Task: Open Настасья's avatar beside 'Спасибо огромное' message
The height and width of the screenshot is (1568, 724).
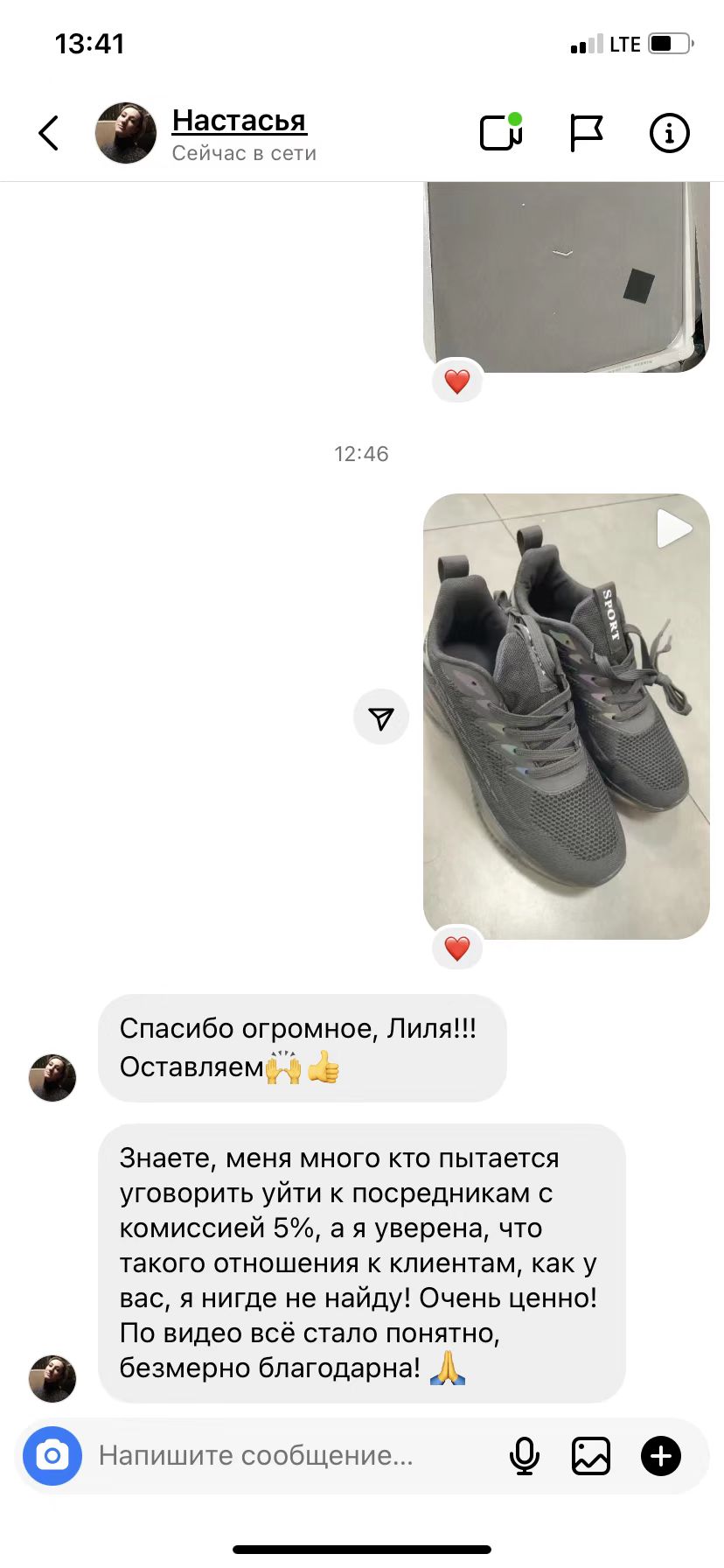Action: 52,1077
